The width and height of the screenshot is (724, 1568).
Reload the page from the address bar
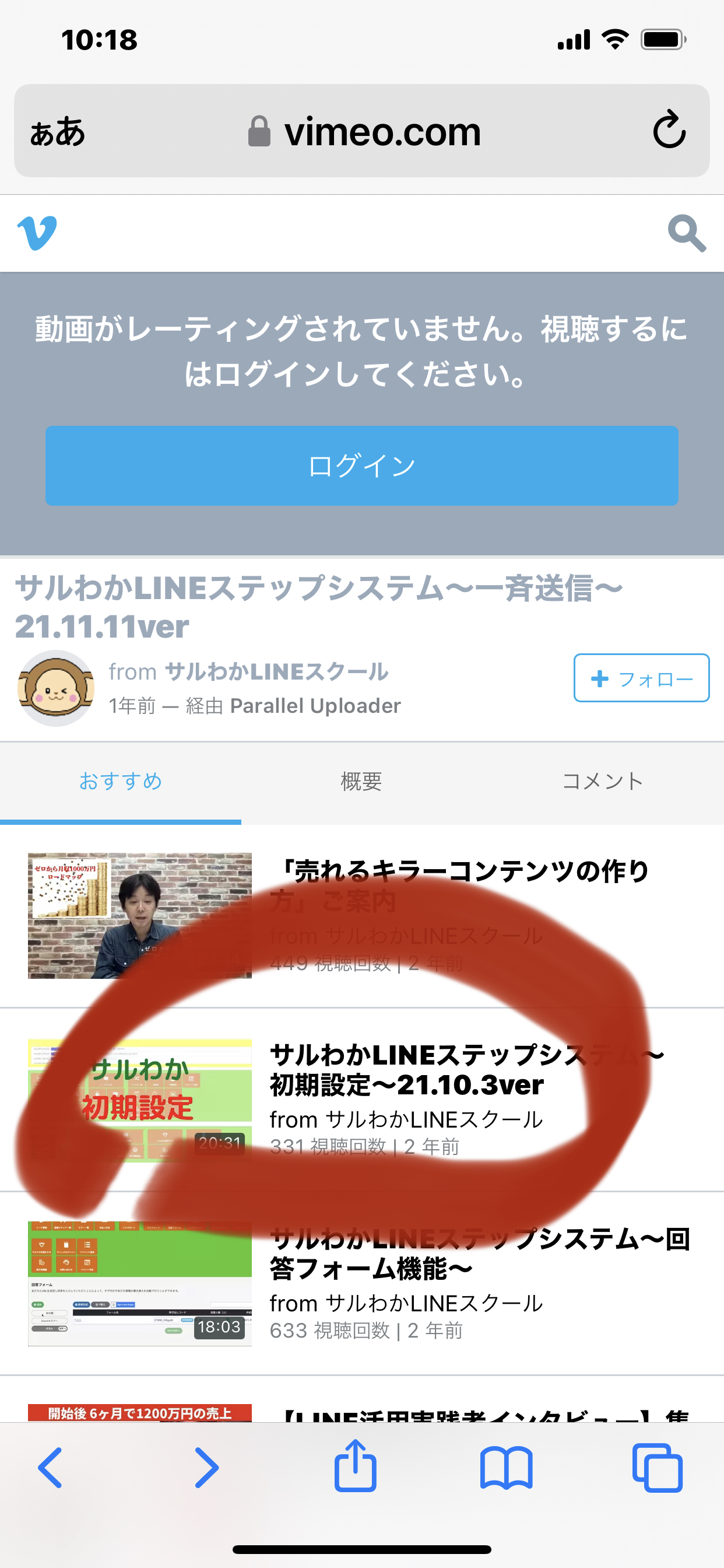tap(669, 129)
